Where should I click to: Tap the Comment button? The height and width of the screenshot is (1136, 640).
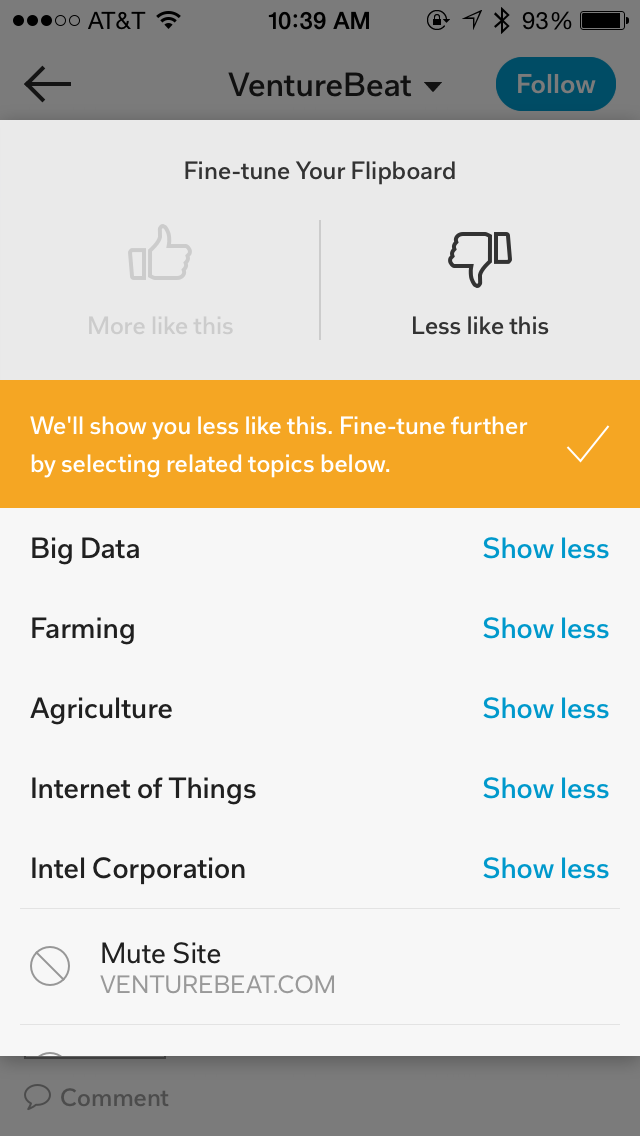pos(96,1098)
